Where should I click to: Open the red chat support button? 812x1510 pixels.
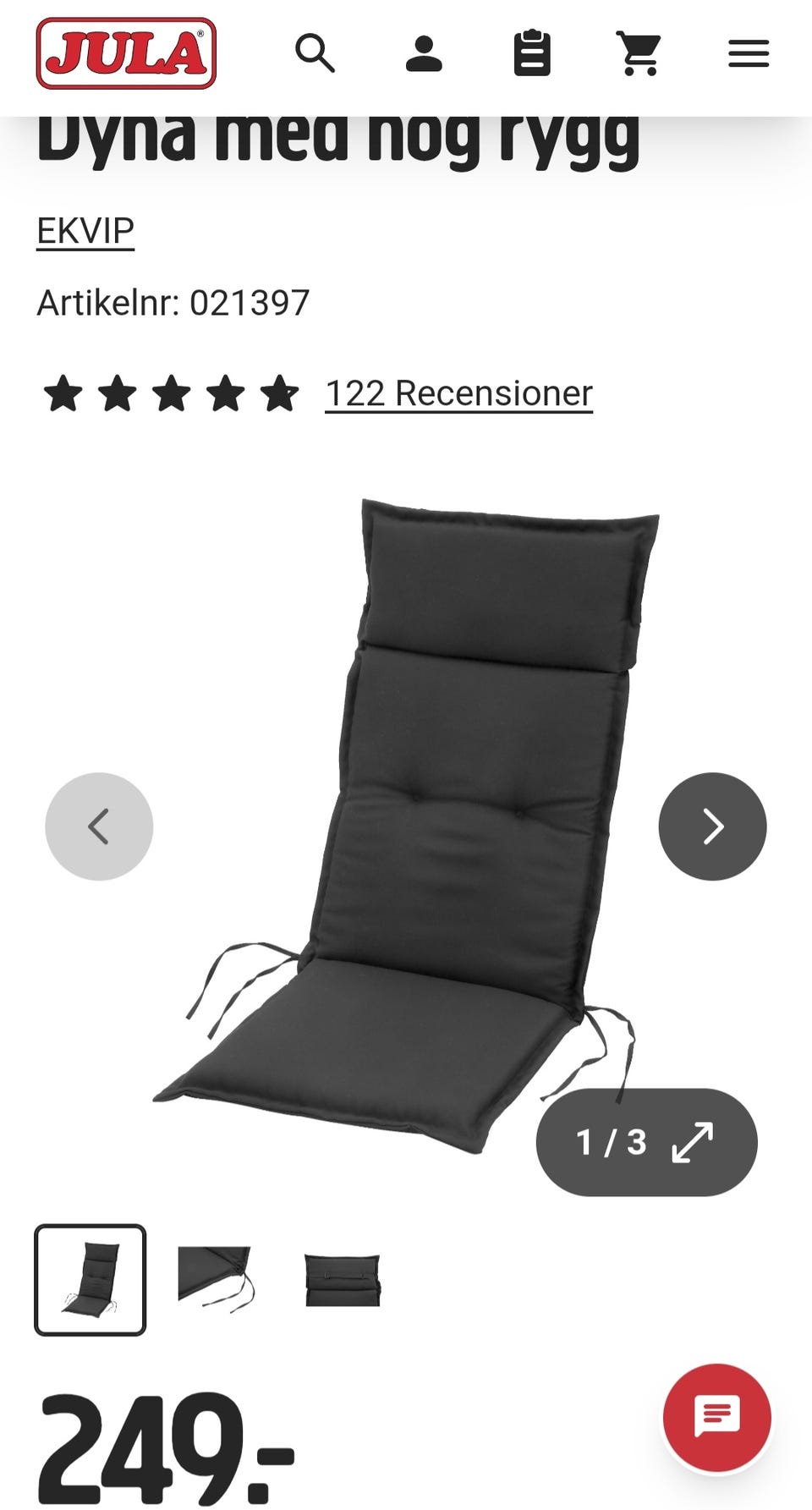pos(716,1418)
